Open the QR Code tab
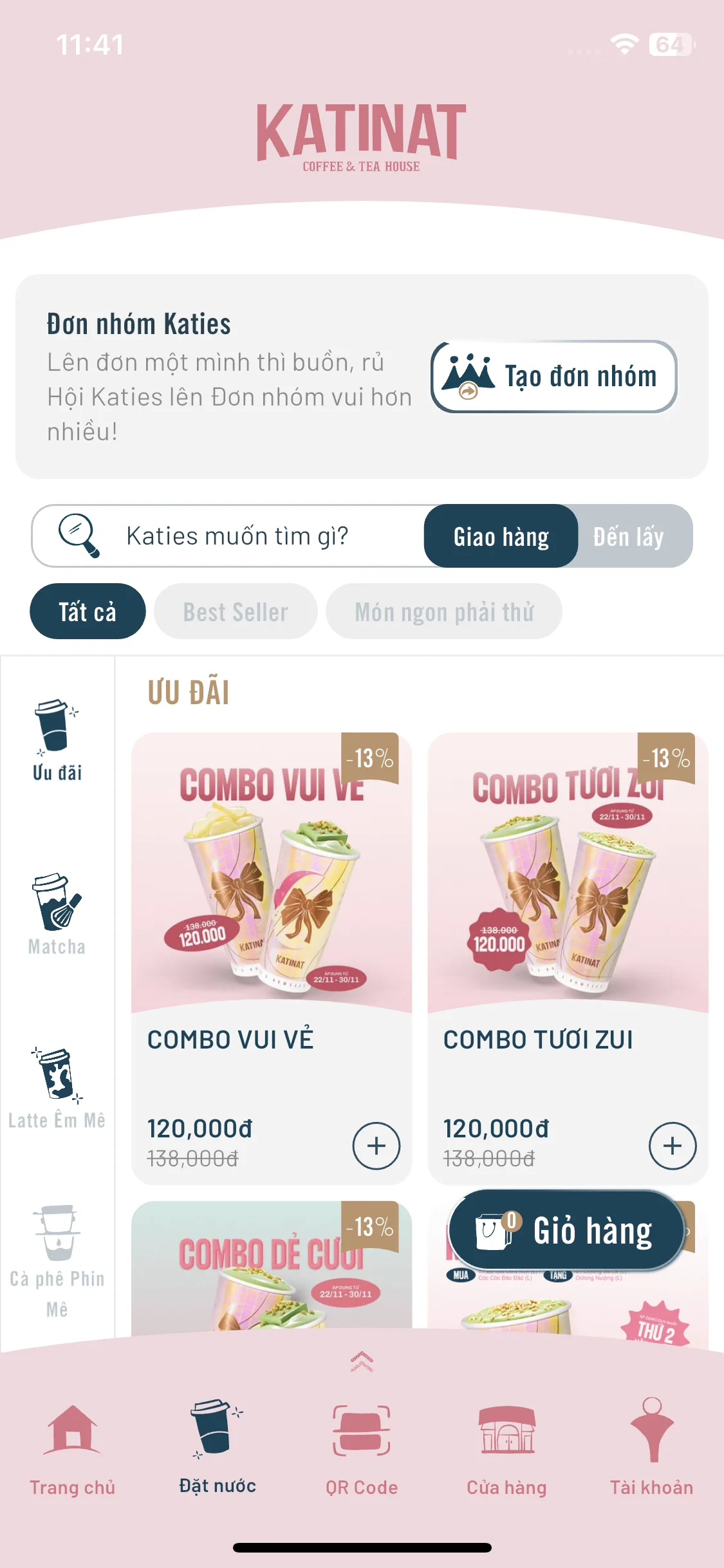This screenshot has height=1568, width=724. coord(362,1448)
